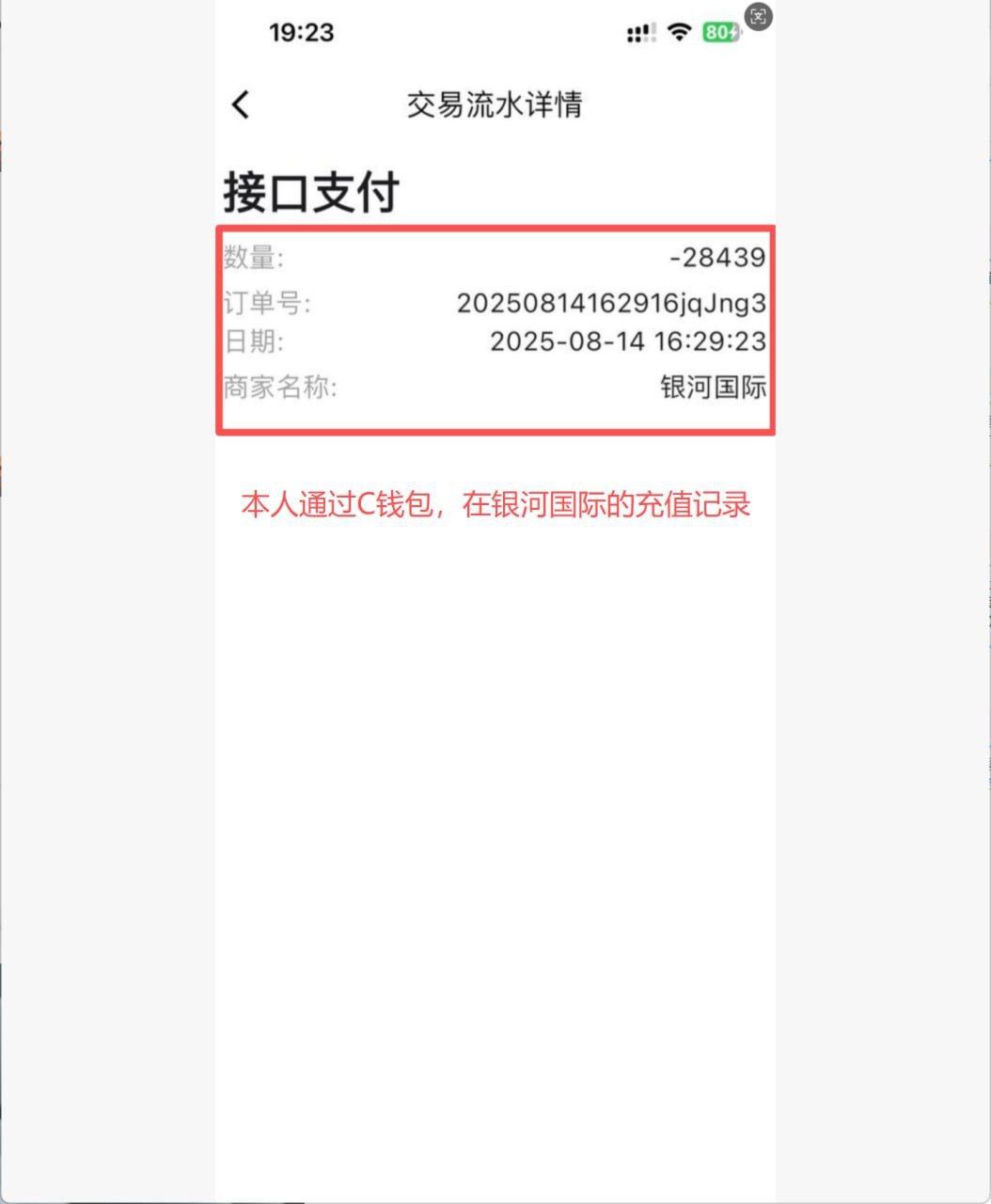
Task: Open the text recognition scan icon
Action: (758, 17)
